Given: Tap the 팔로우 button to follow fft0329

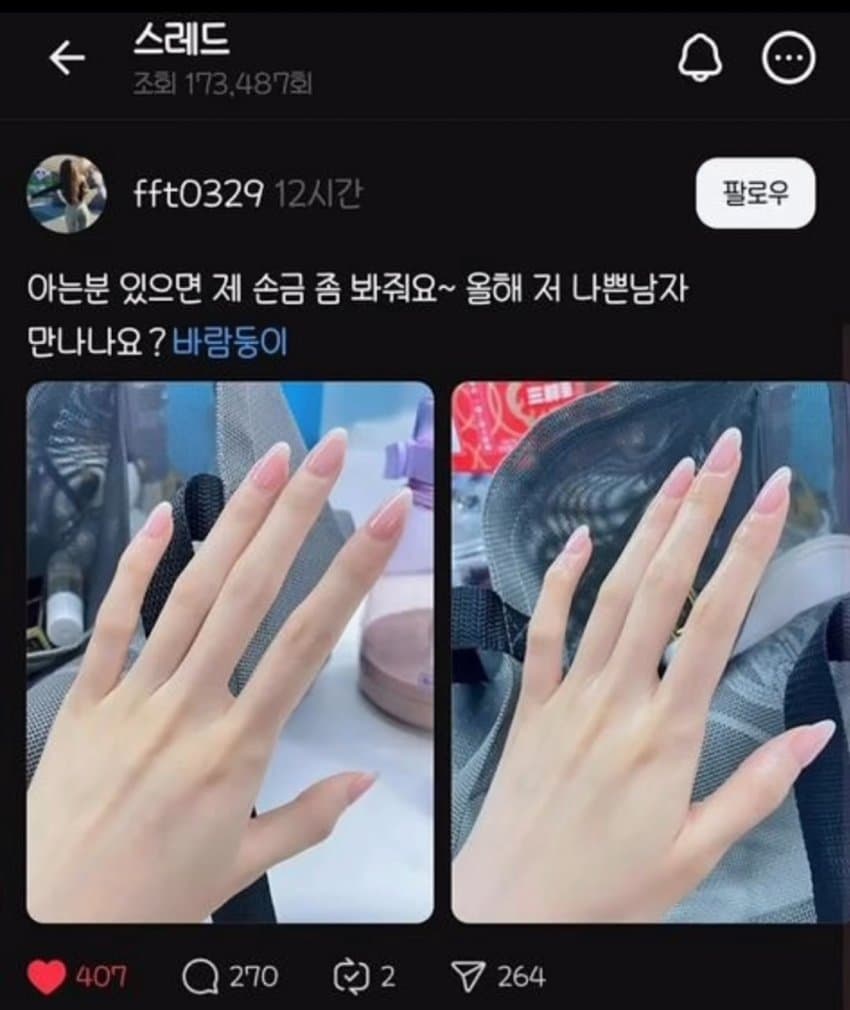Looking at the screenshot, I should pyautogui.click(x=755, y=193).
